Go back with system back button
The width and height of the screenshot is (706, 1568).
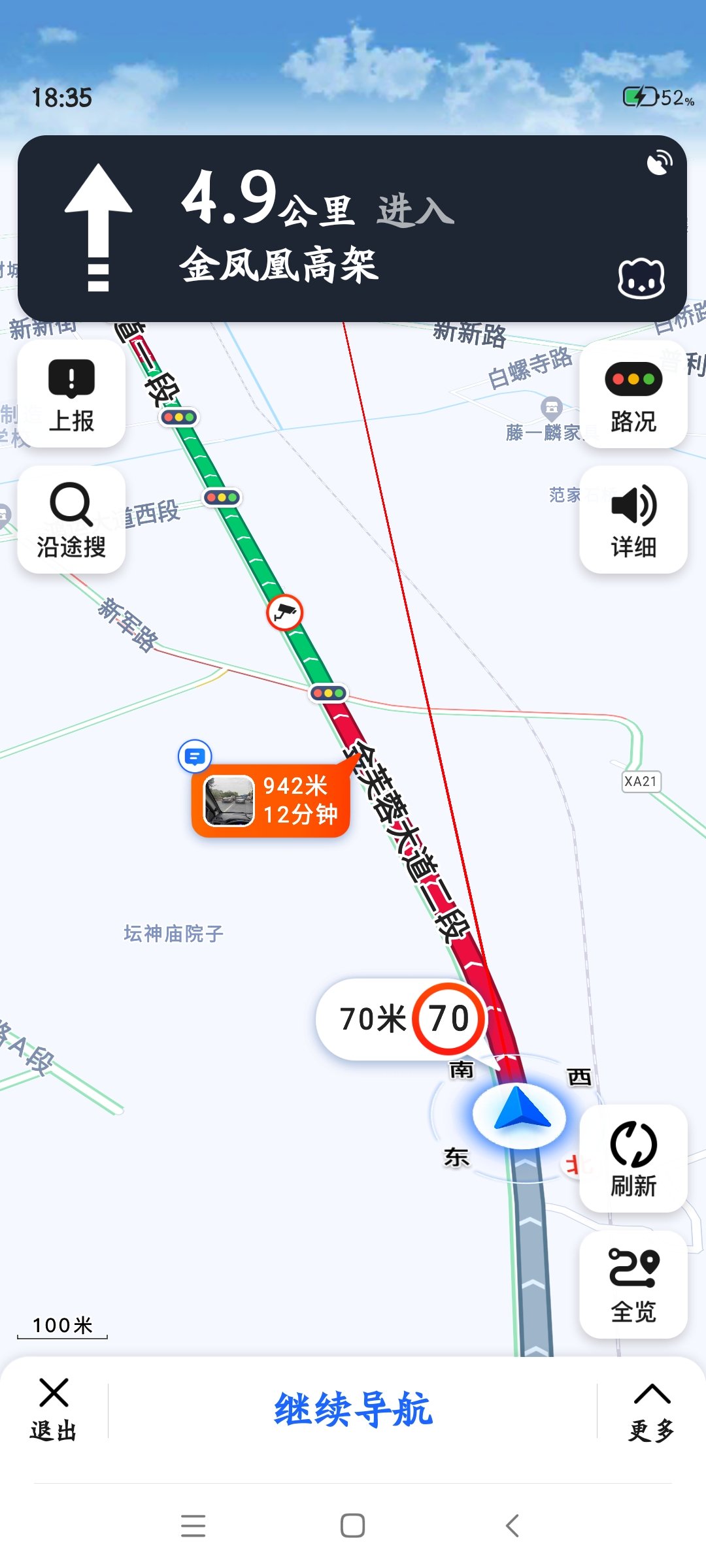pyautogui.click(x=513, y=1526)
